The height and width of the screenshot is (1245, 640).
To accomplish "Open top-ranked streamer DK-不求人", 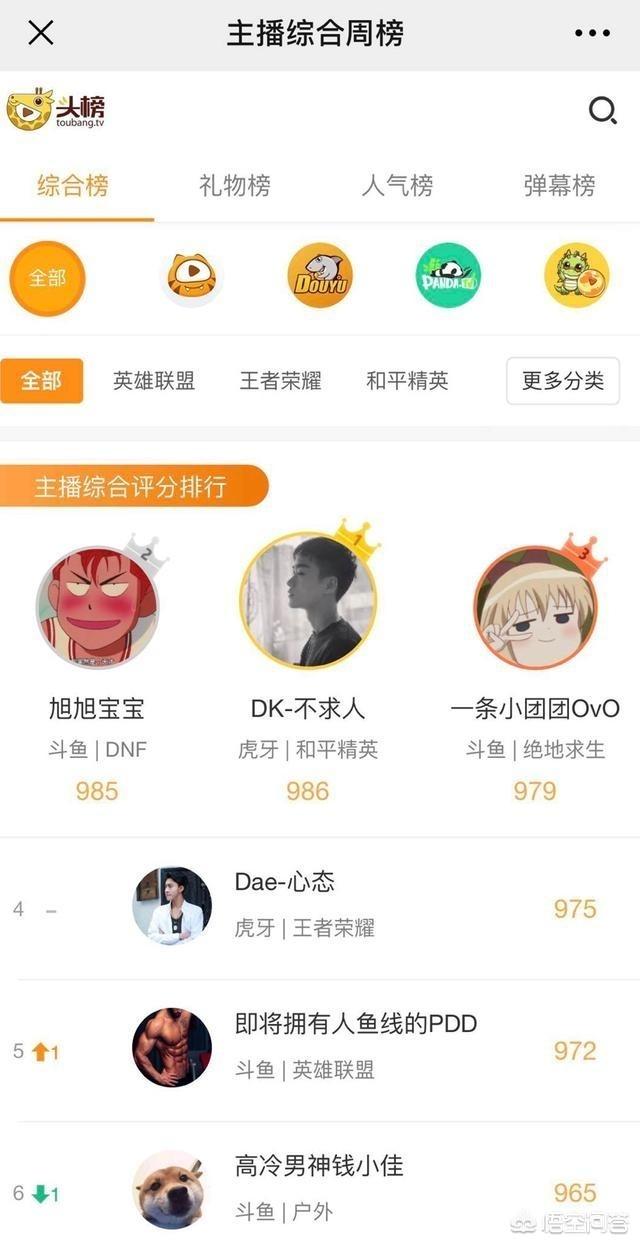I will [x=308, y=600].
